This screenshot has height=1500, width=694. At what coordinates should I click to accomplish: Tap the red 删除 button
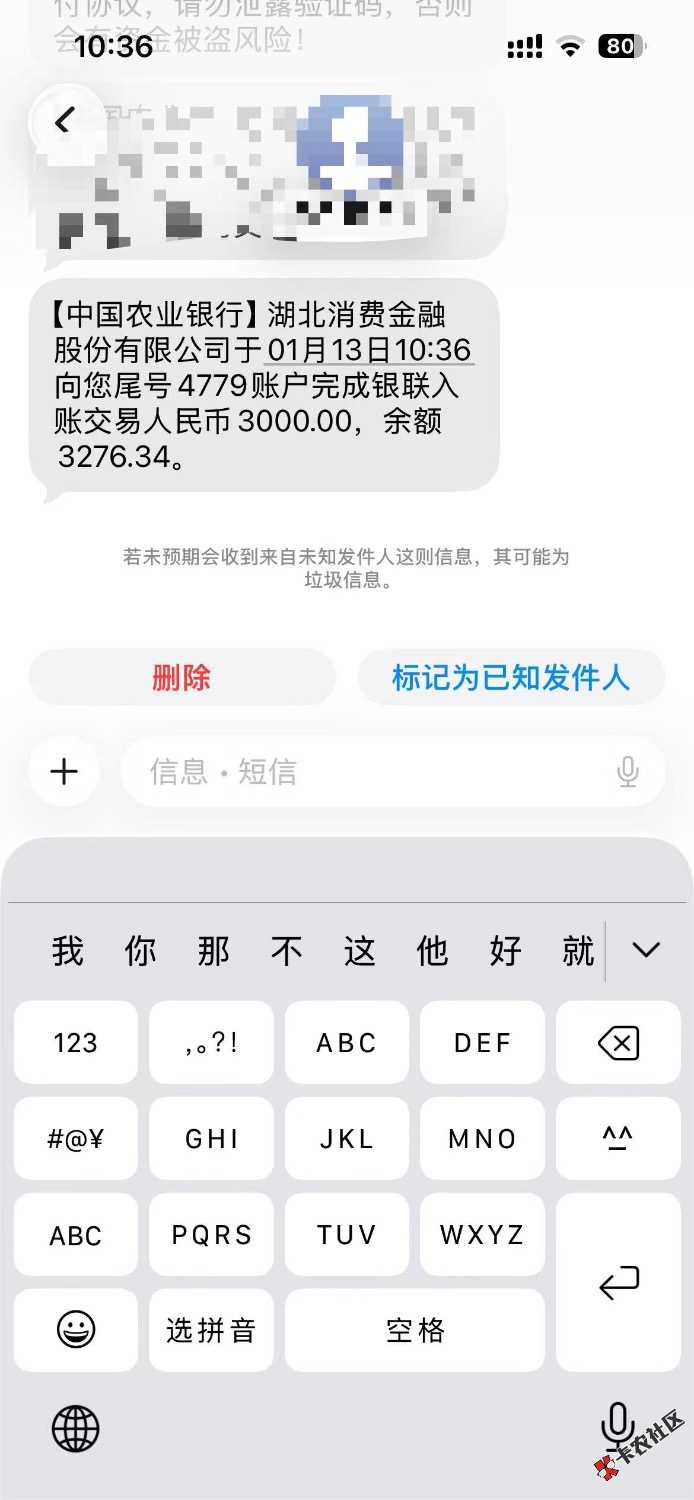182,677
